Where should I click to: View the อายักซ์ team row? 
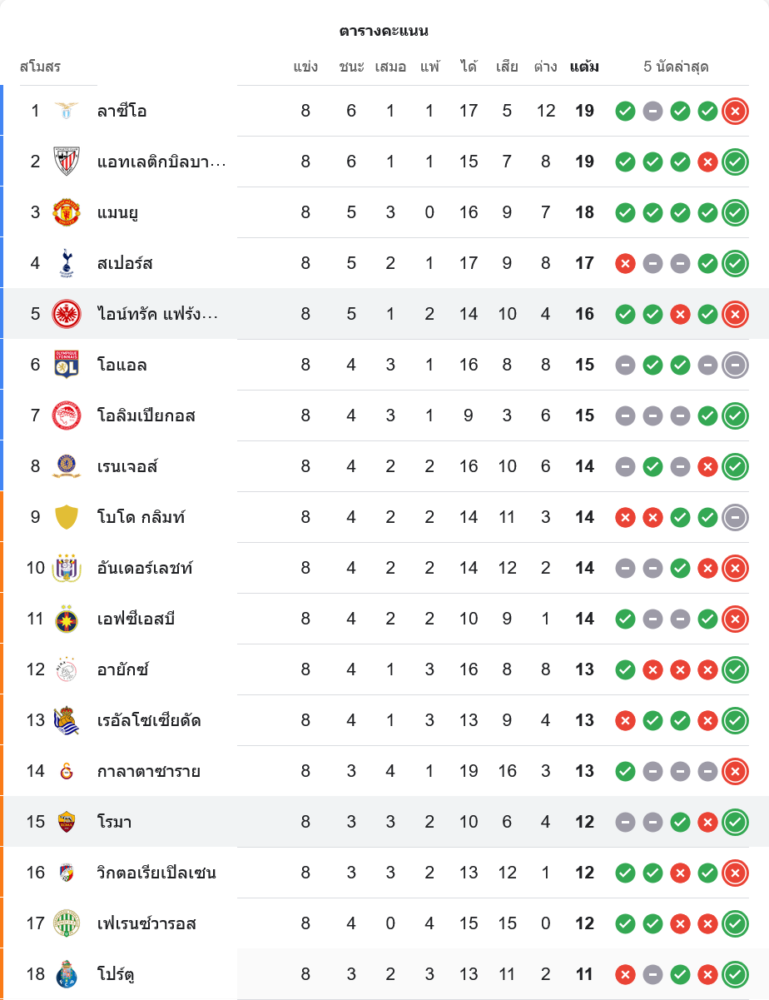click(123, 669)
